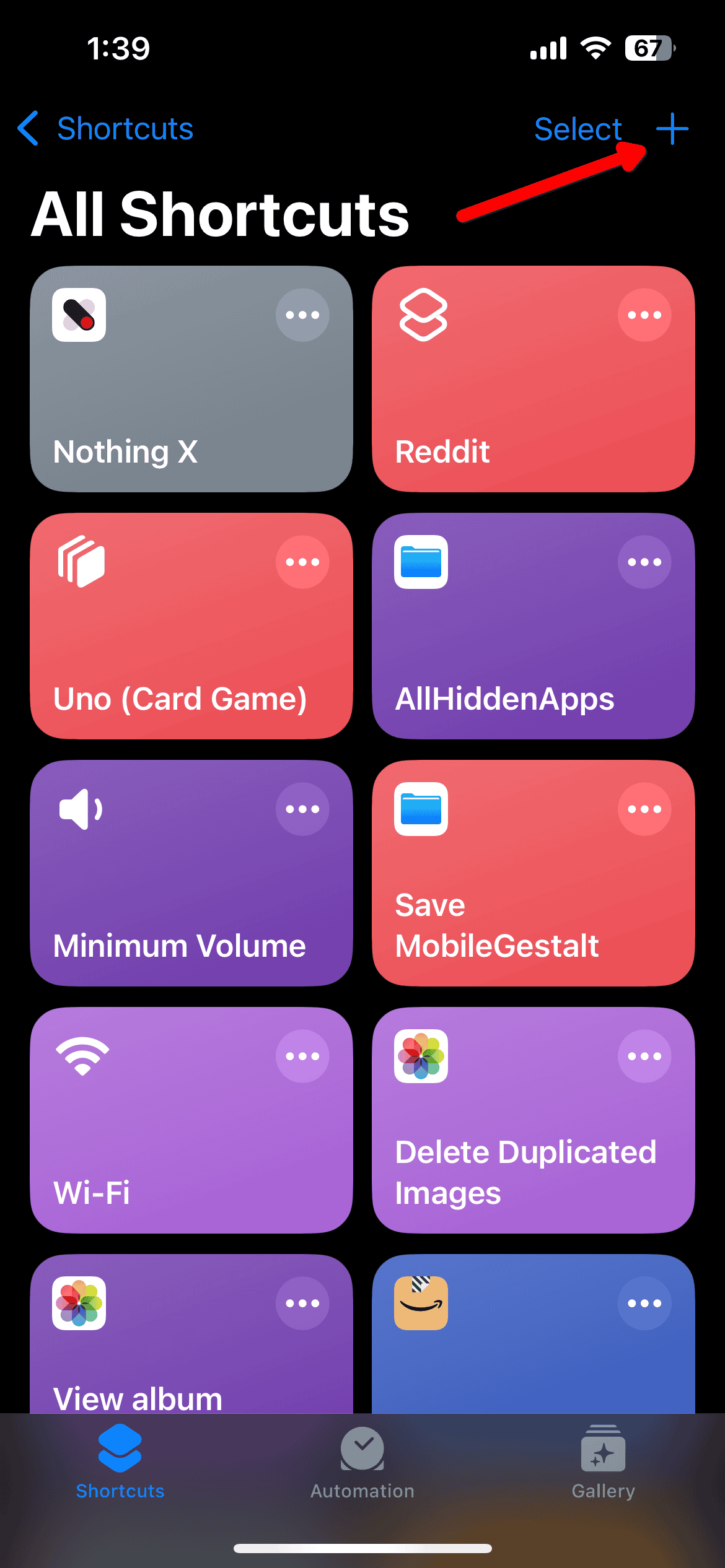The image size is (725, 1568).
Task: Go back to Shortcuts folders
Action: (105, 129)
